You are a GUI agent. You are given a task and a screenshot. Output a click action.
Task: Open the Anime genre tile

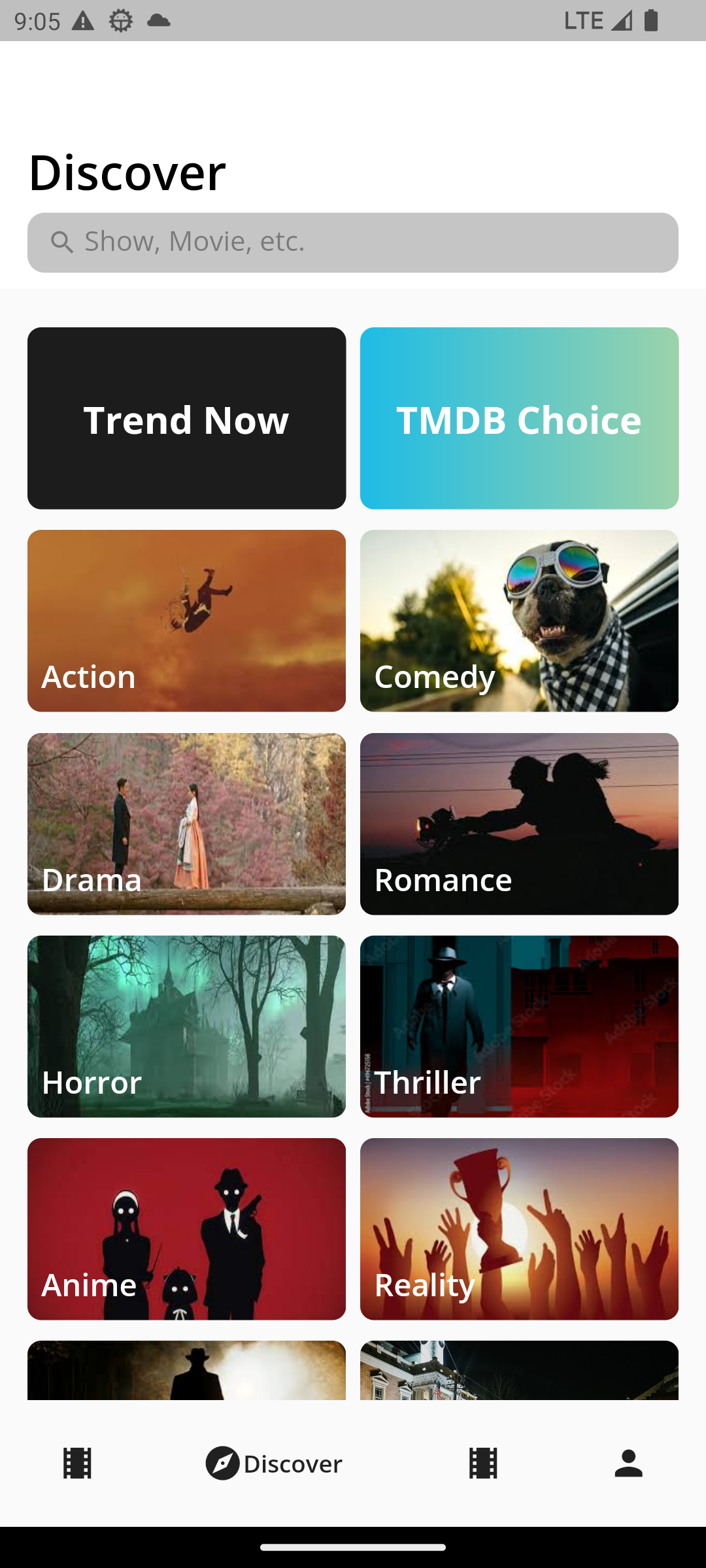pyautogui.click(x=186, y=1228)
